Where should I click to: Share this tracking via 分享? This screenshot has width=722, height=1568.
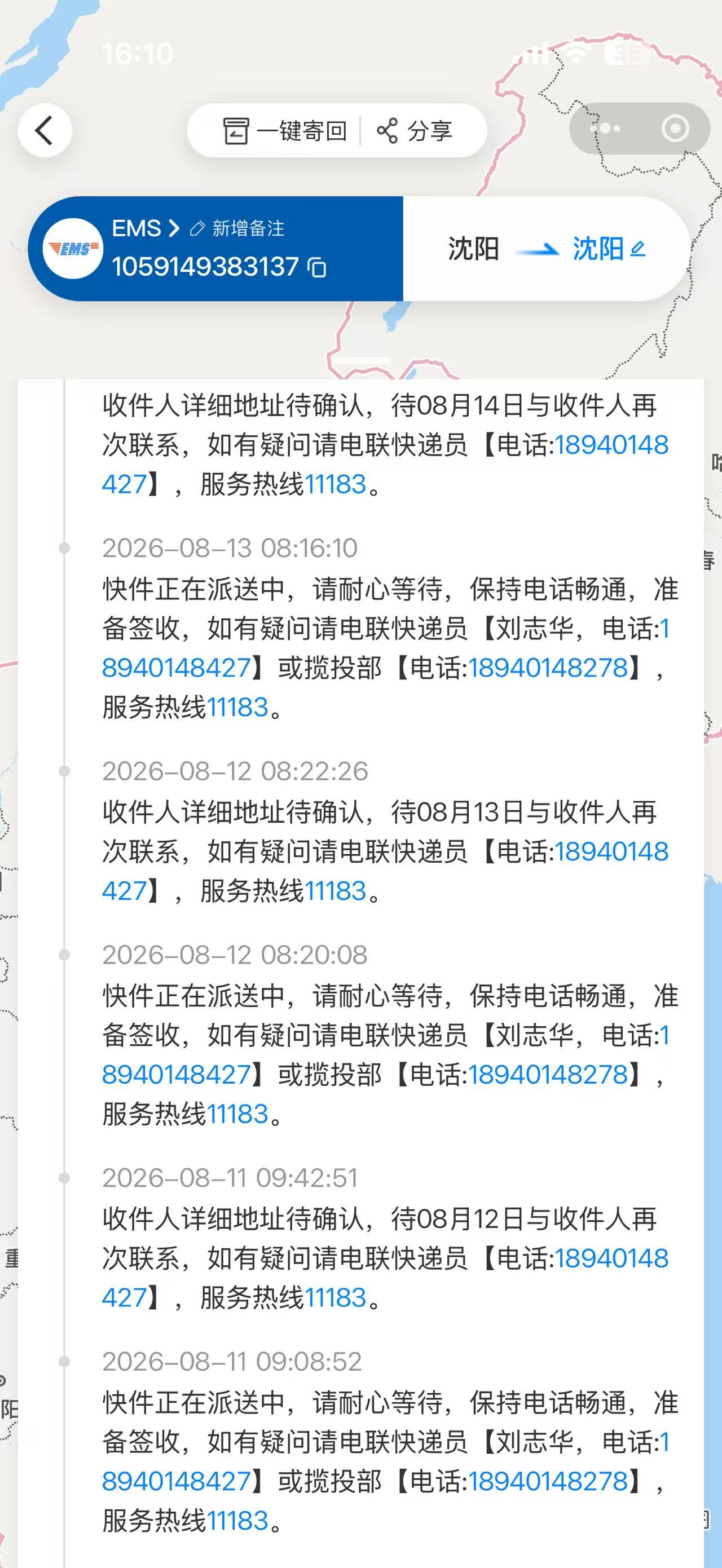point(415,131)
